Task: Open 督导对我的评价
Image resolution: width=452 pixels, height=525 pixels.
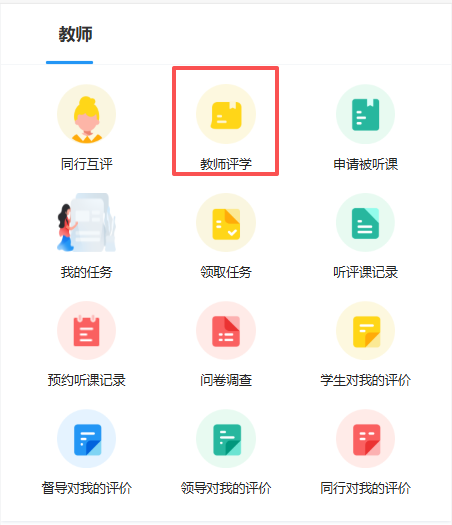Action: 86,453
